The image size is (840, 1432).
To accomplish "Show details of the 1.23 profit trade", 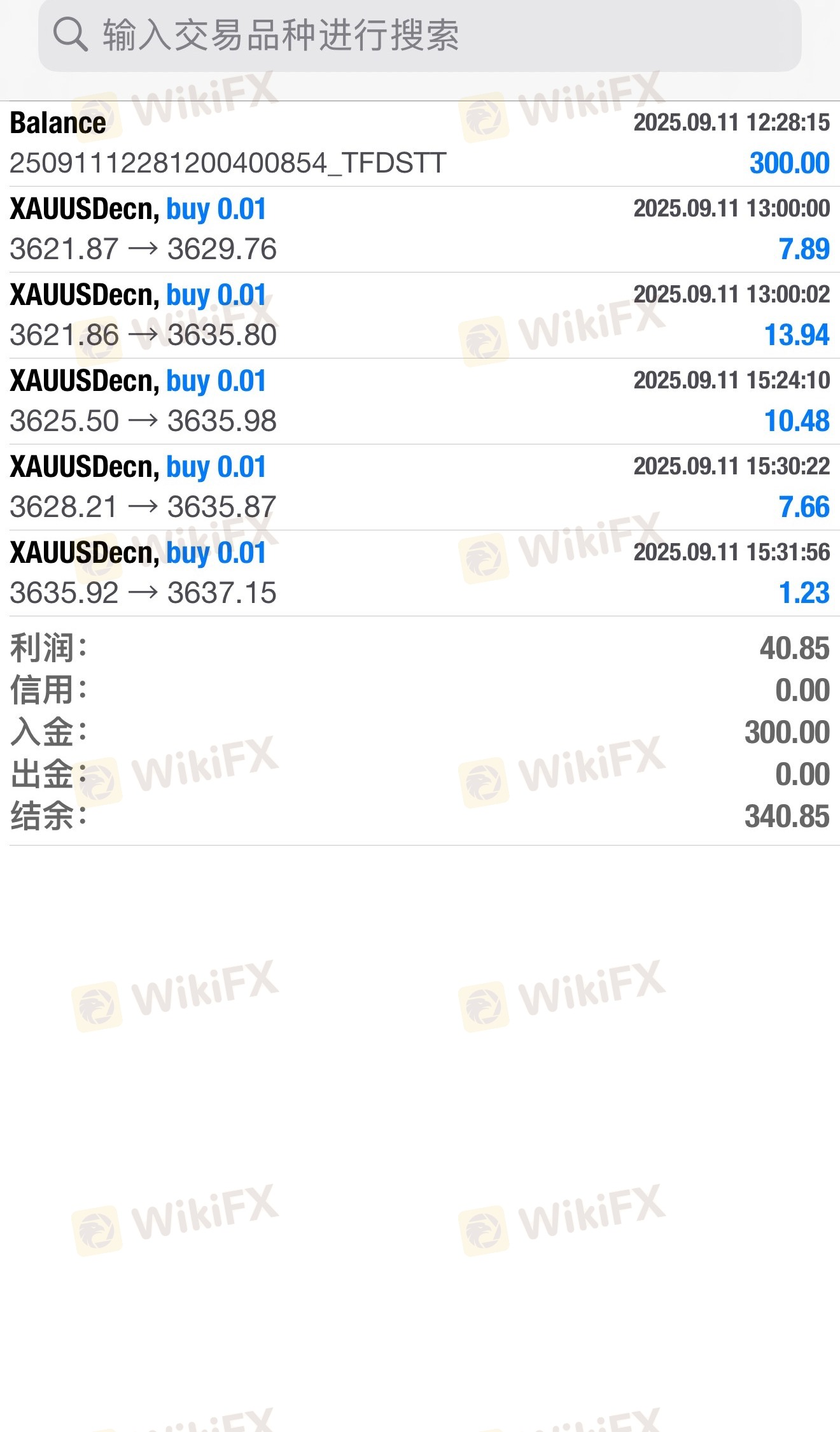I will 420,573.
